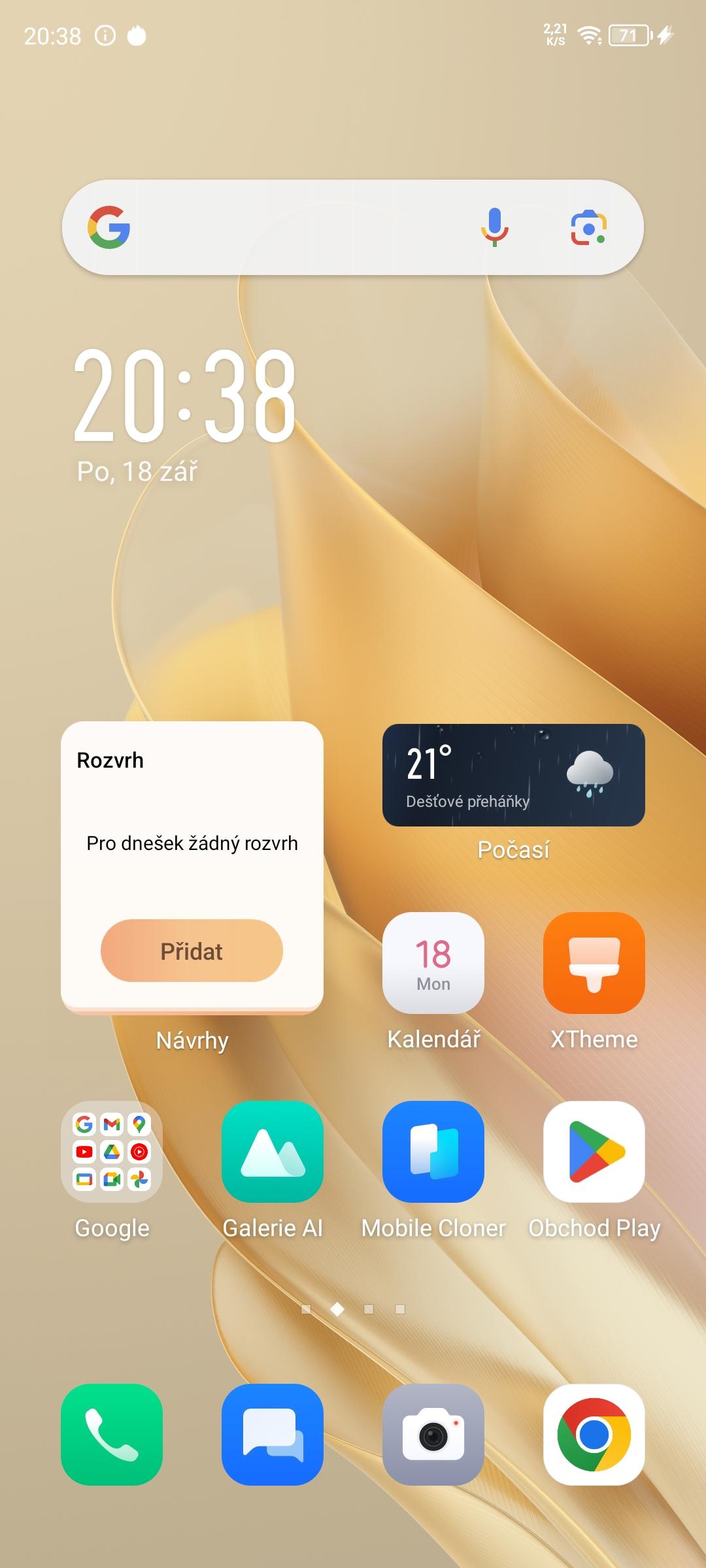Open the Google apps folder
Image resolution: width=706 pixels, height=1568 pixels.
[x=112, y=1152]
